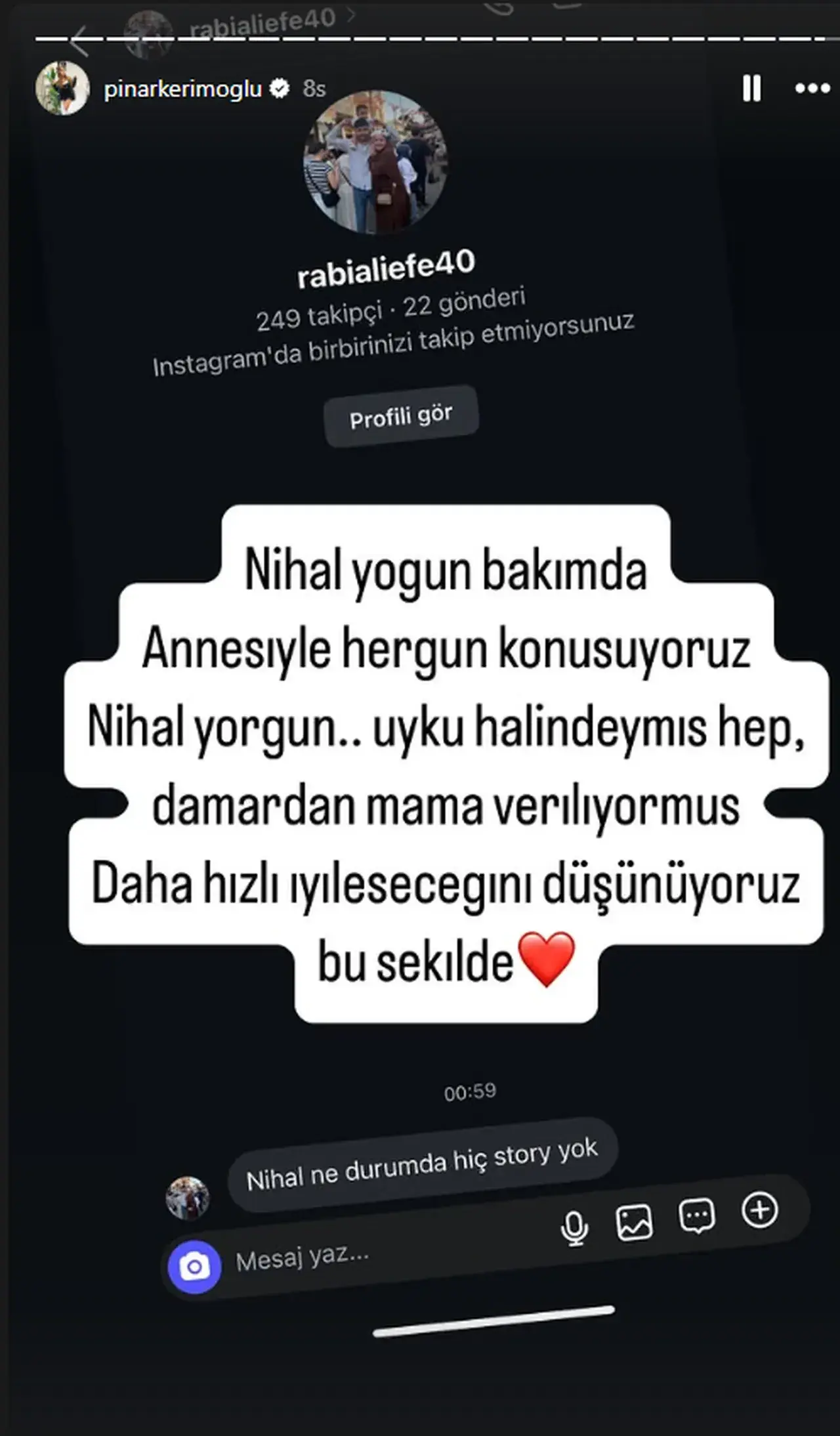Image resolution: width=840 pixels, height=1436 pixels.
Task: Open pinarkerimoglu's profile from the username
Action: [182, 89]
